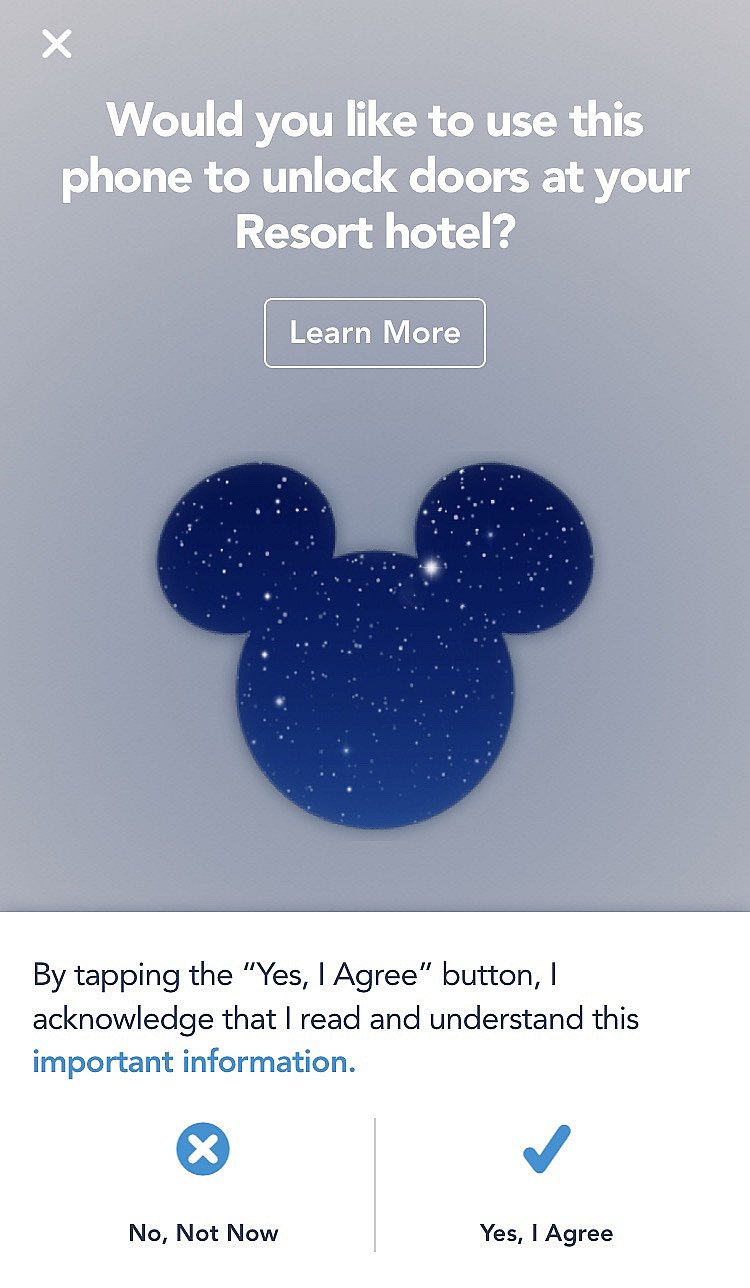The height and width of the screenshot is (1288, 750).
Task: Tap the Learn More button
Action: [375, 333]
